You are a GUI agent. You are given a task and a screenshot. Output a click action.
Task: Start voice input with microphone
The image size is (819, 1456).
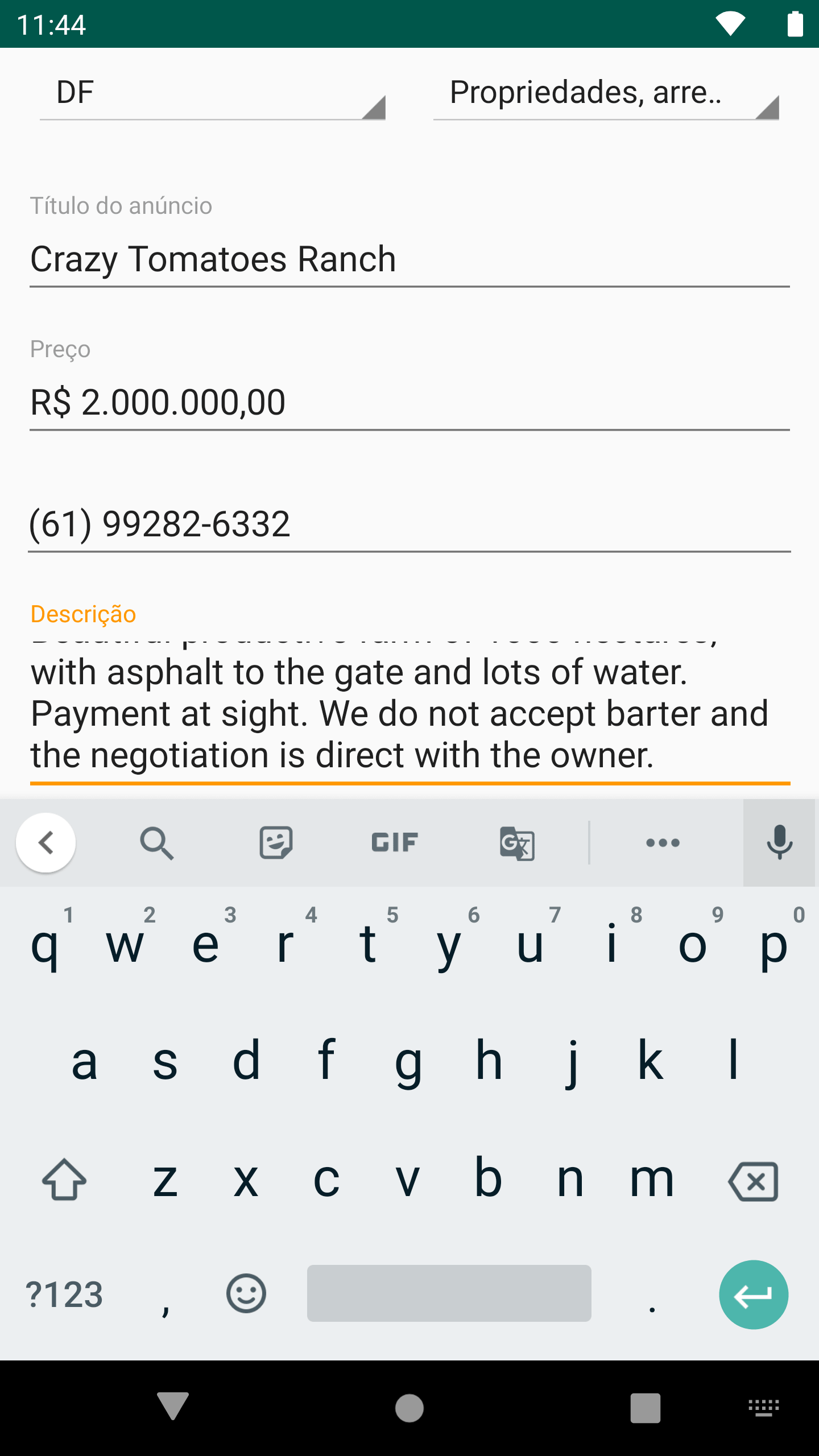pos(779,843)
